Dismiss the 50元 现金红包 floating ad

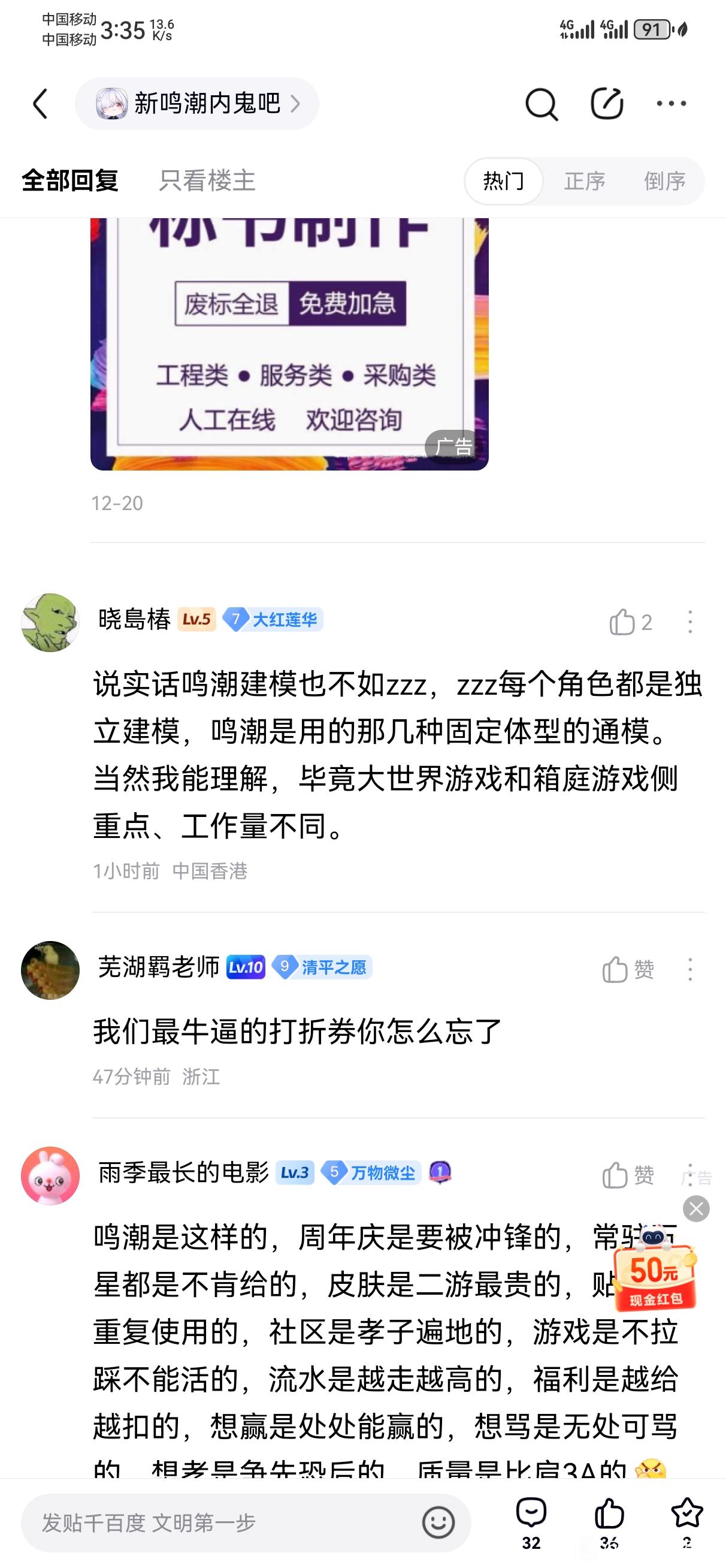point(696,1209)
